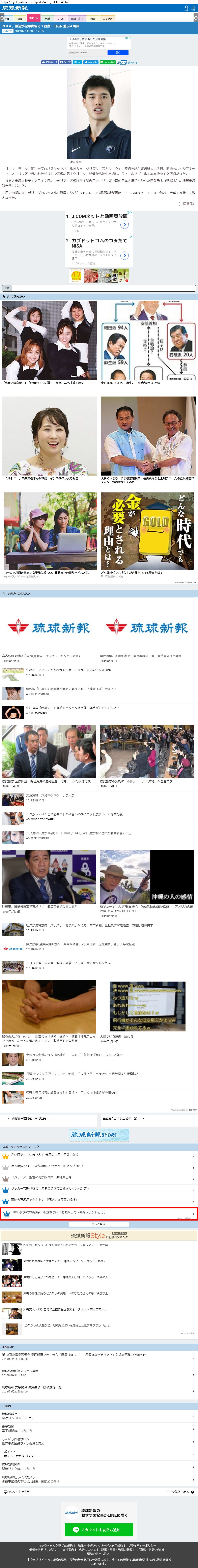
Task: Add the LINE account as a friend
Action: click(x=99, y=1530)
